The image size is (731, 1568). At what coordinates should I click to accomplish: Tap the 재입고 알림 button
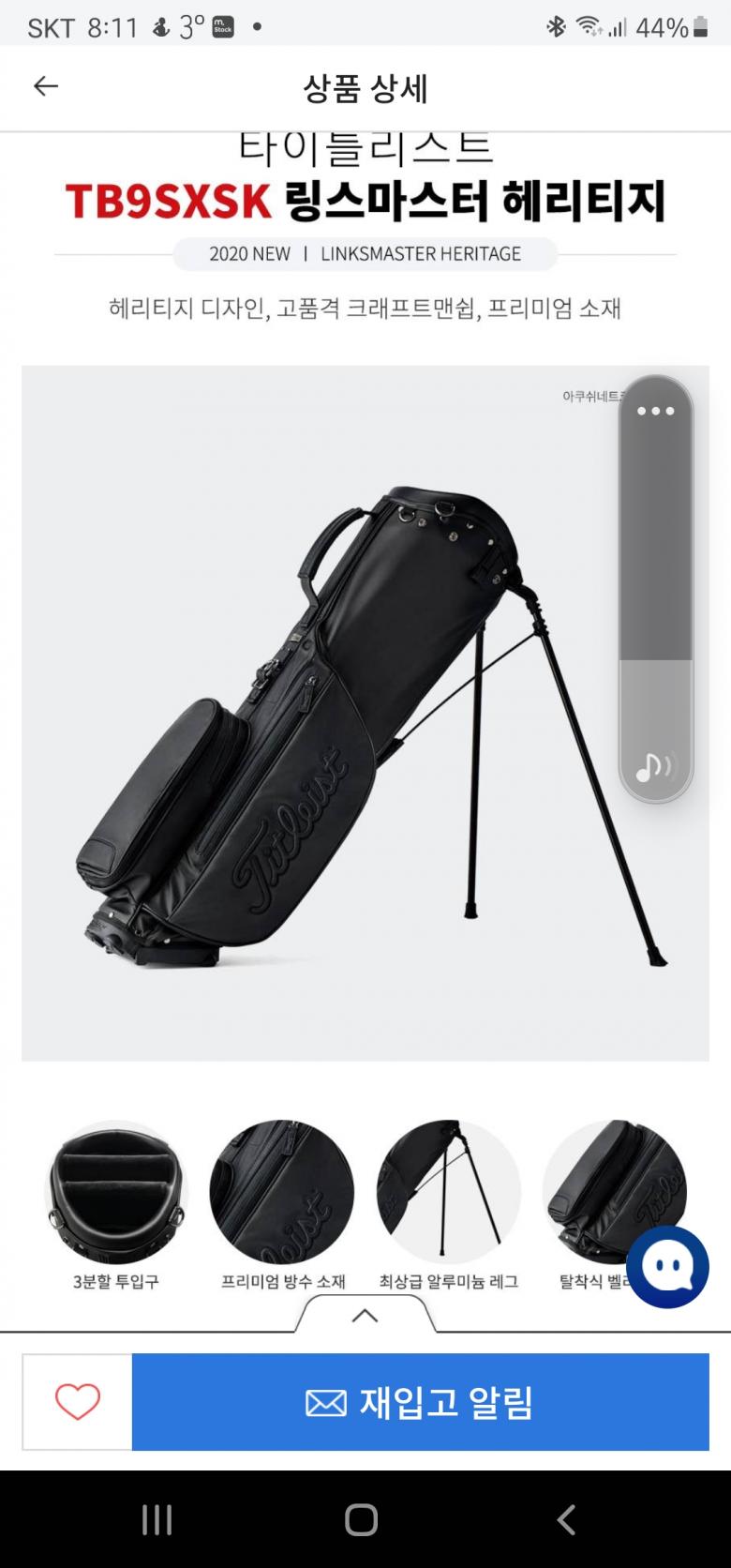tap(420, 1402)
